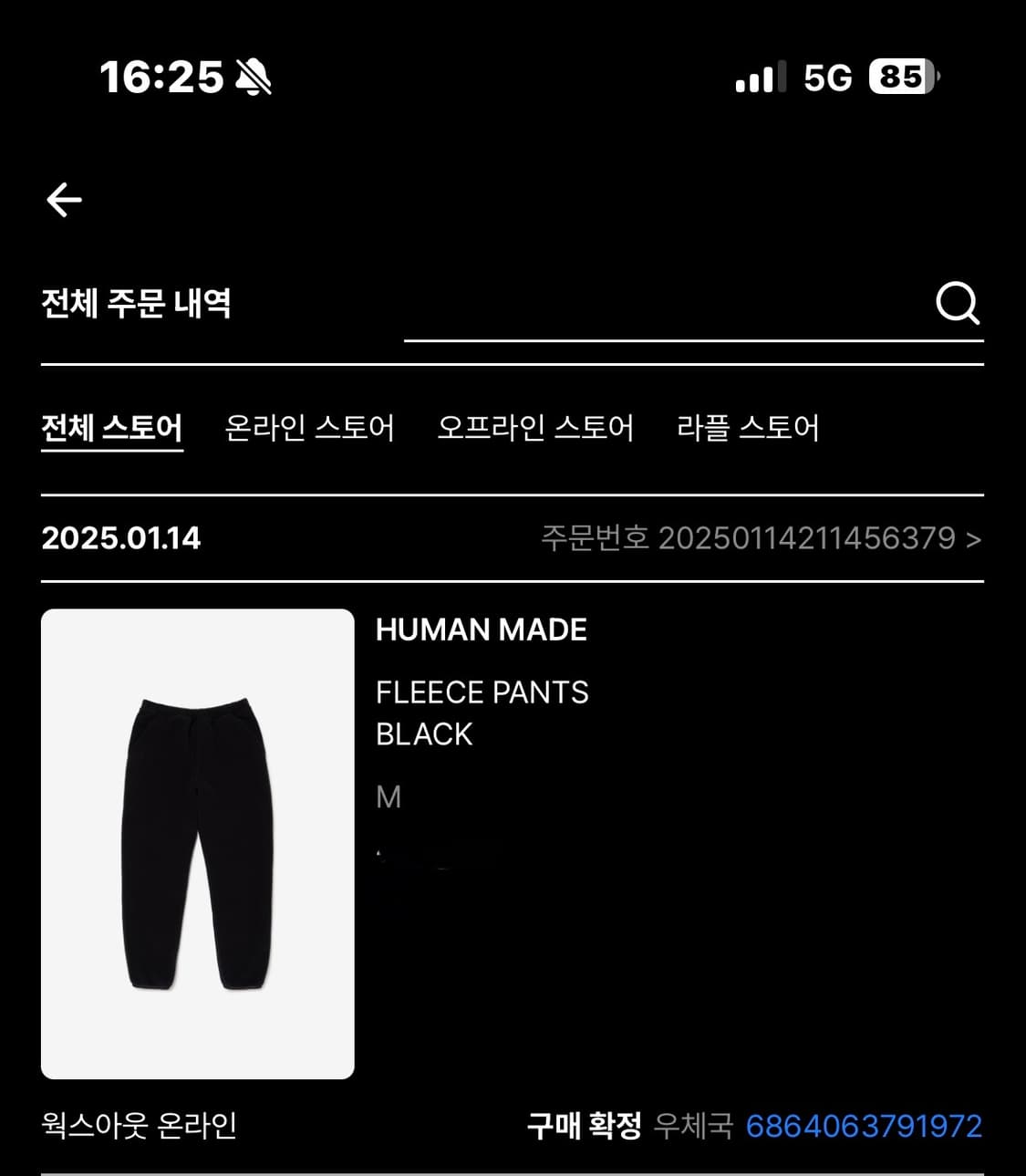Image resolution: width=1026 pixels, height=1176 pixels.
Task: Tap the muted notifications bell icon
Action: 256,78
